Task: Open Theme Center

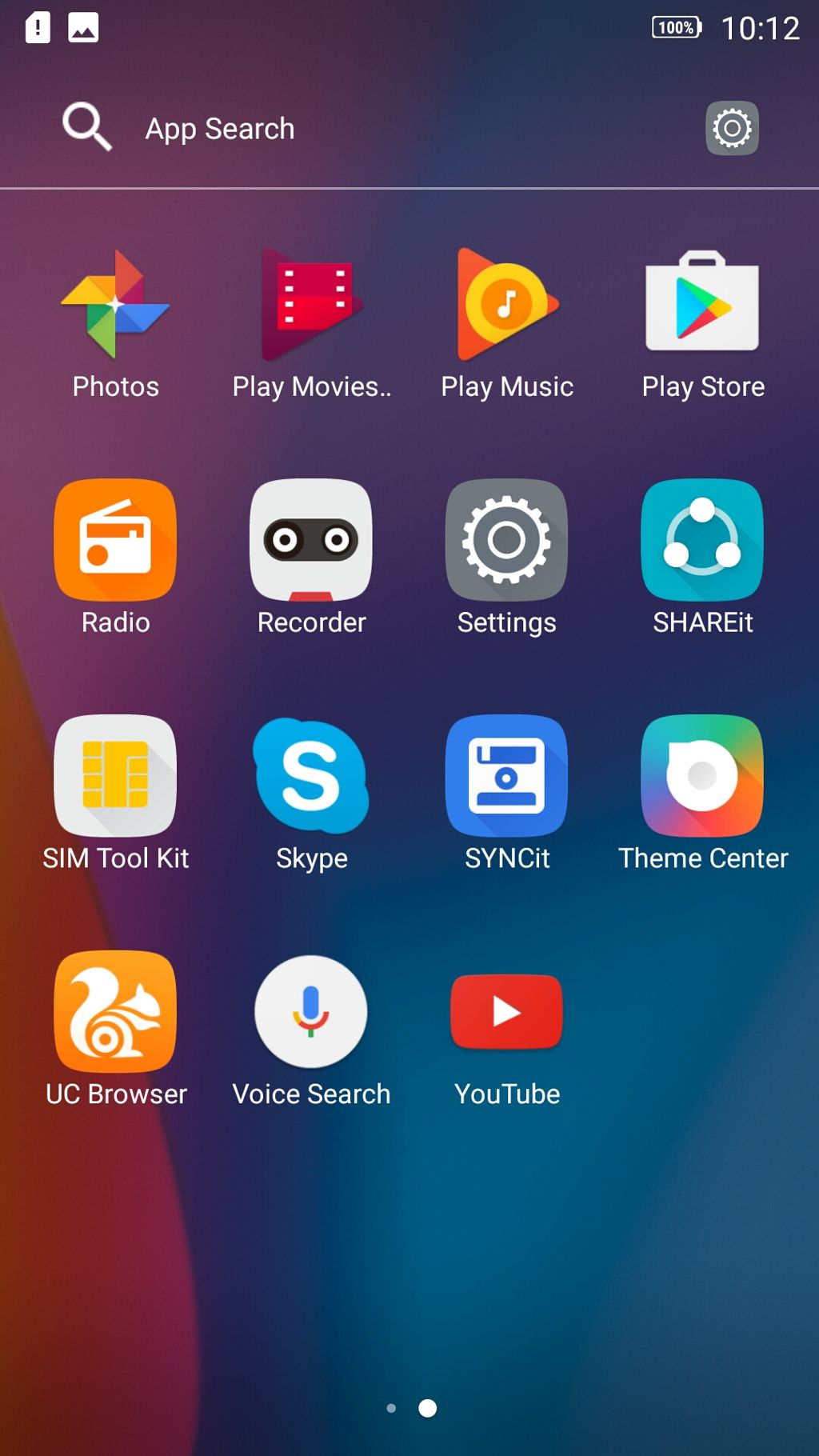Action: pos(702,775)
